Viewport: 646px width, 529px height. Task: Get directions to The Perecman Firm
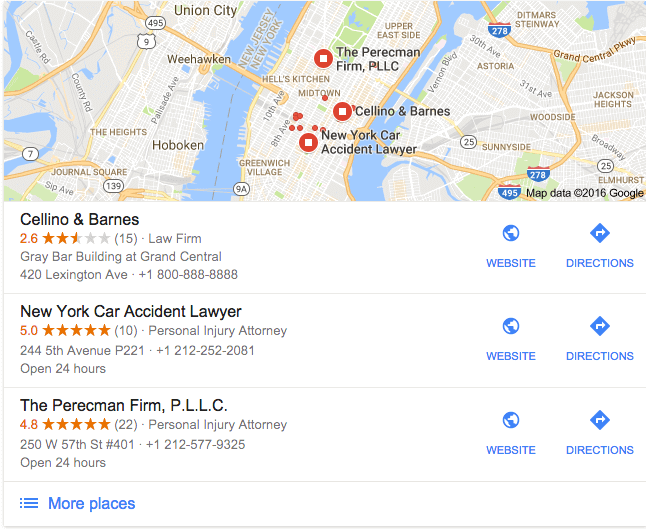tap(599, 432)
